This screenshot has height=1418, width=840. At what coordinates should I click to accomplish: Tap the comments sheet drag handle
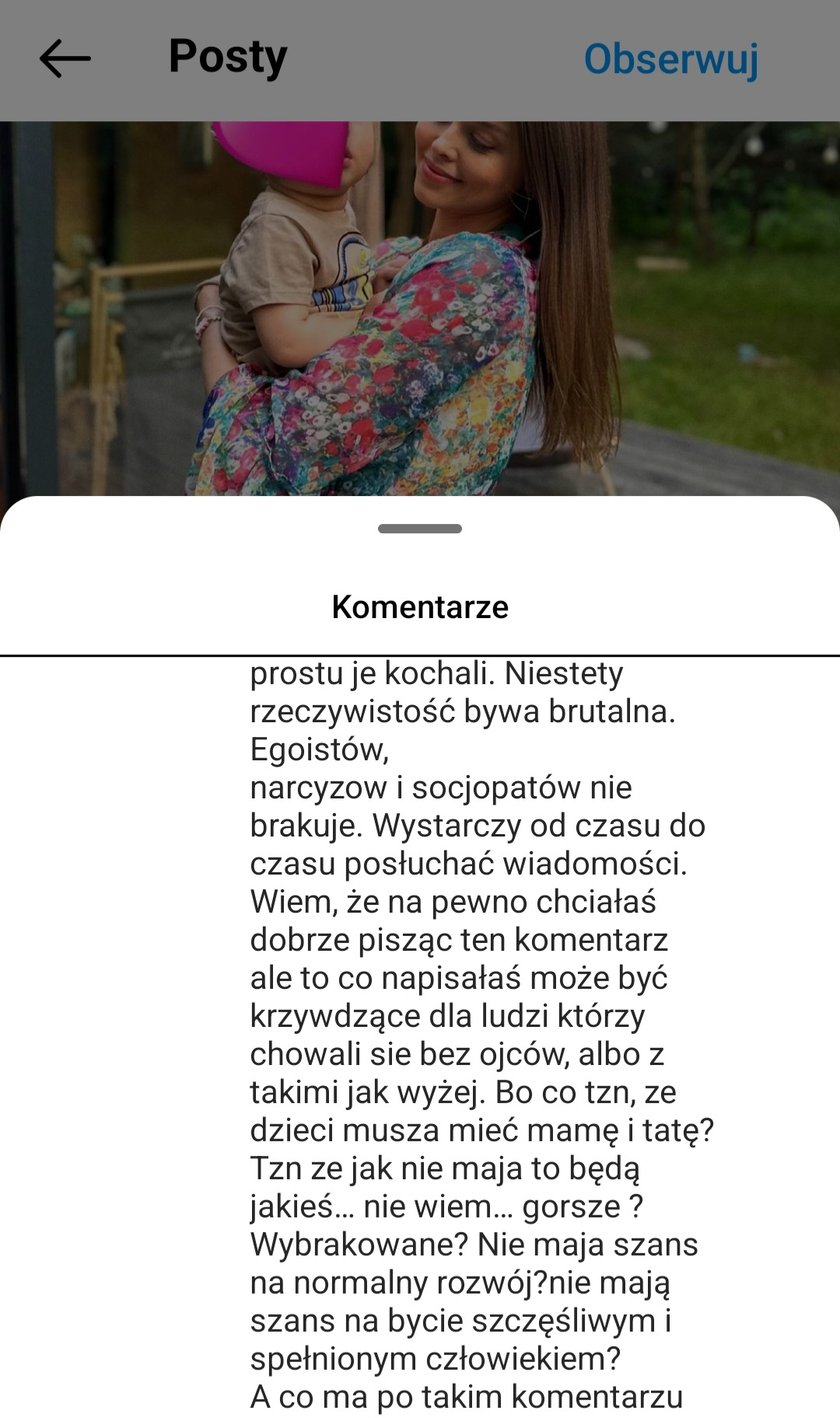(x=420, y=528)
